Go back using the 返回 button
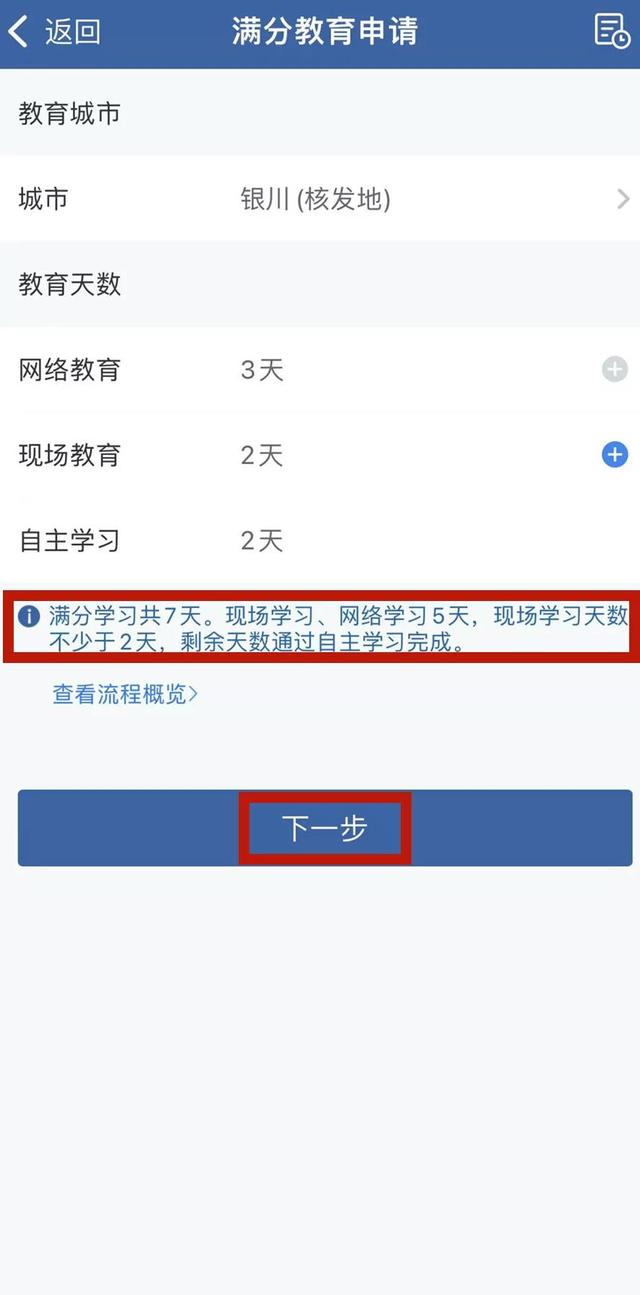The image size is (640, 1295). coord(54,32)
